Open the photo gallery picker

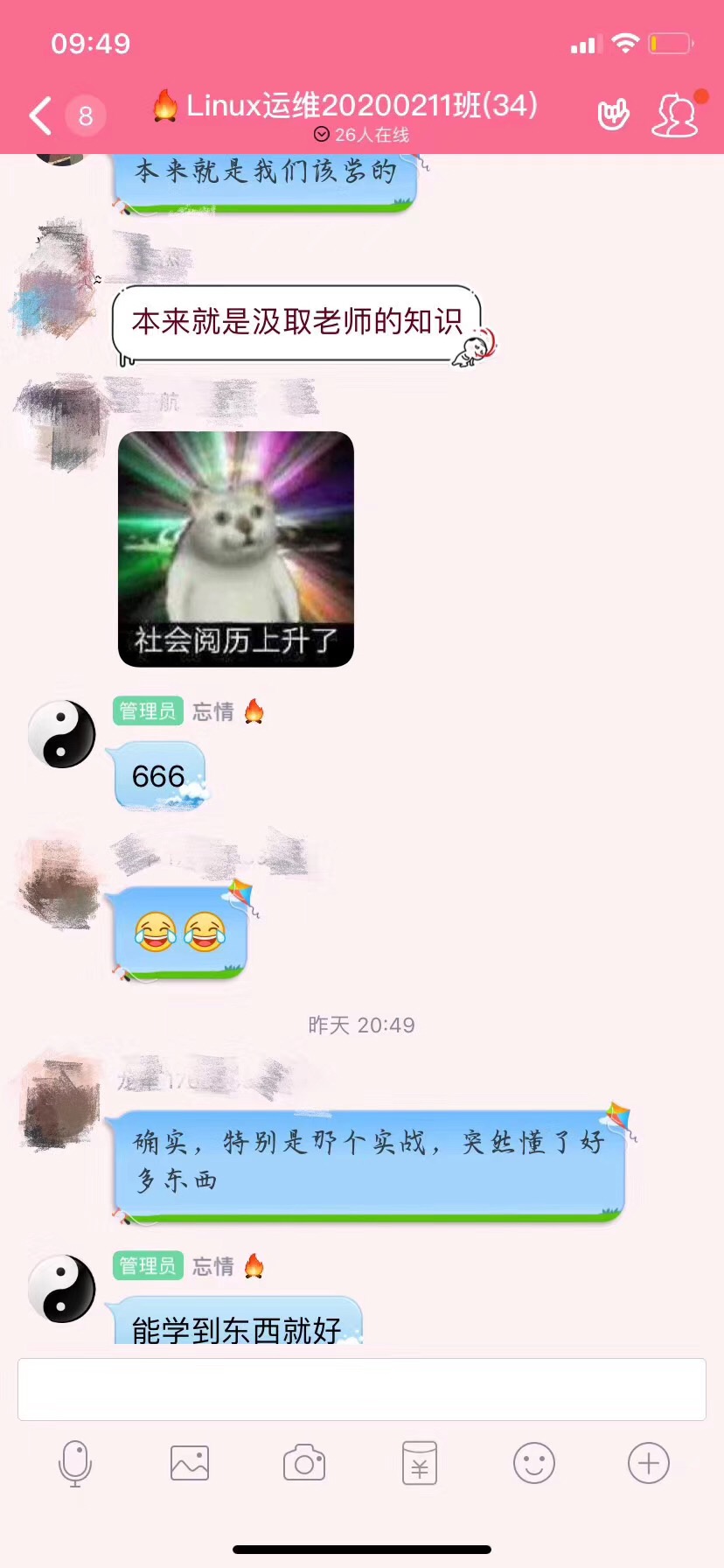click(190, 1463)
